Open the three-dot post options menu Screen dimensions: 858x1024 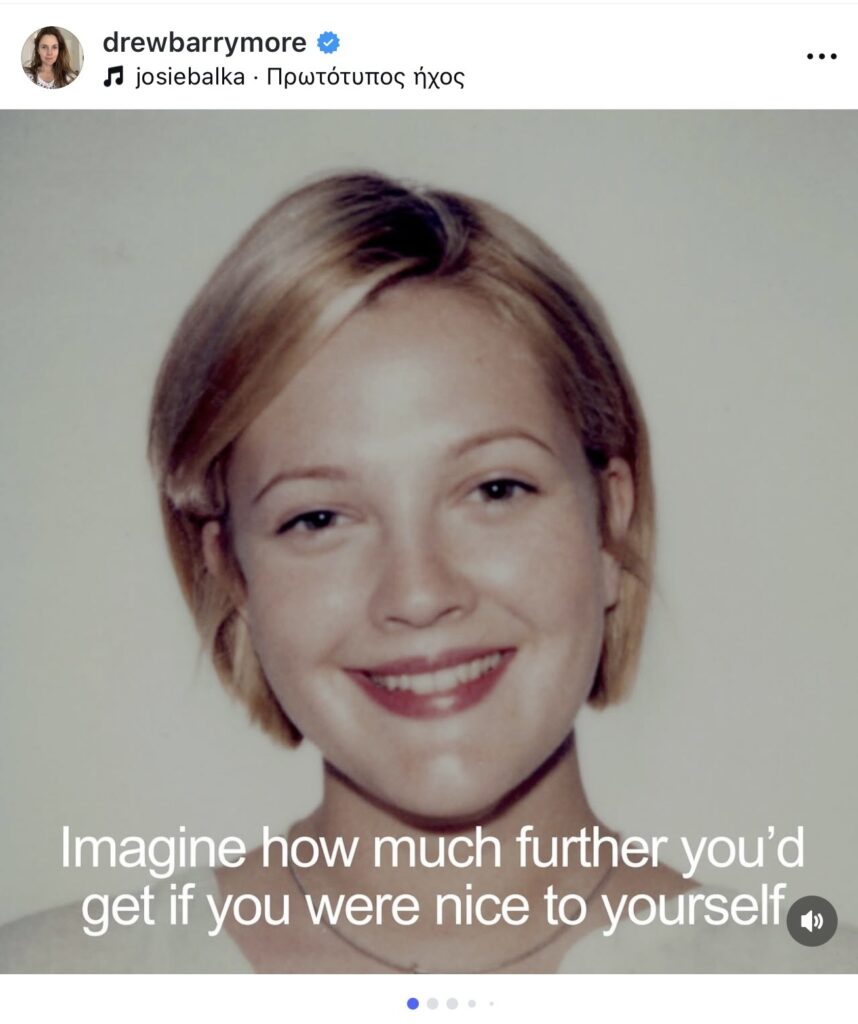pos(820,57)
